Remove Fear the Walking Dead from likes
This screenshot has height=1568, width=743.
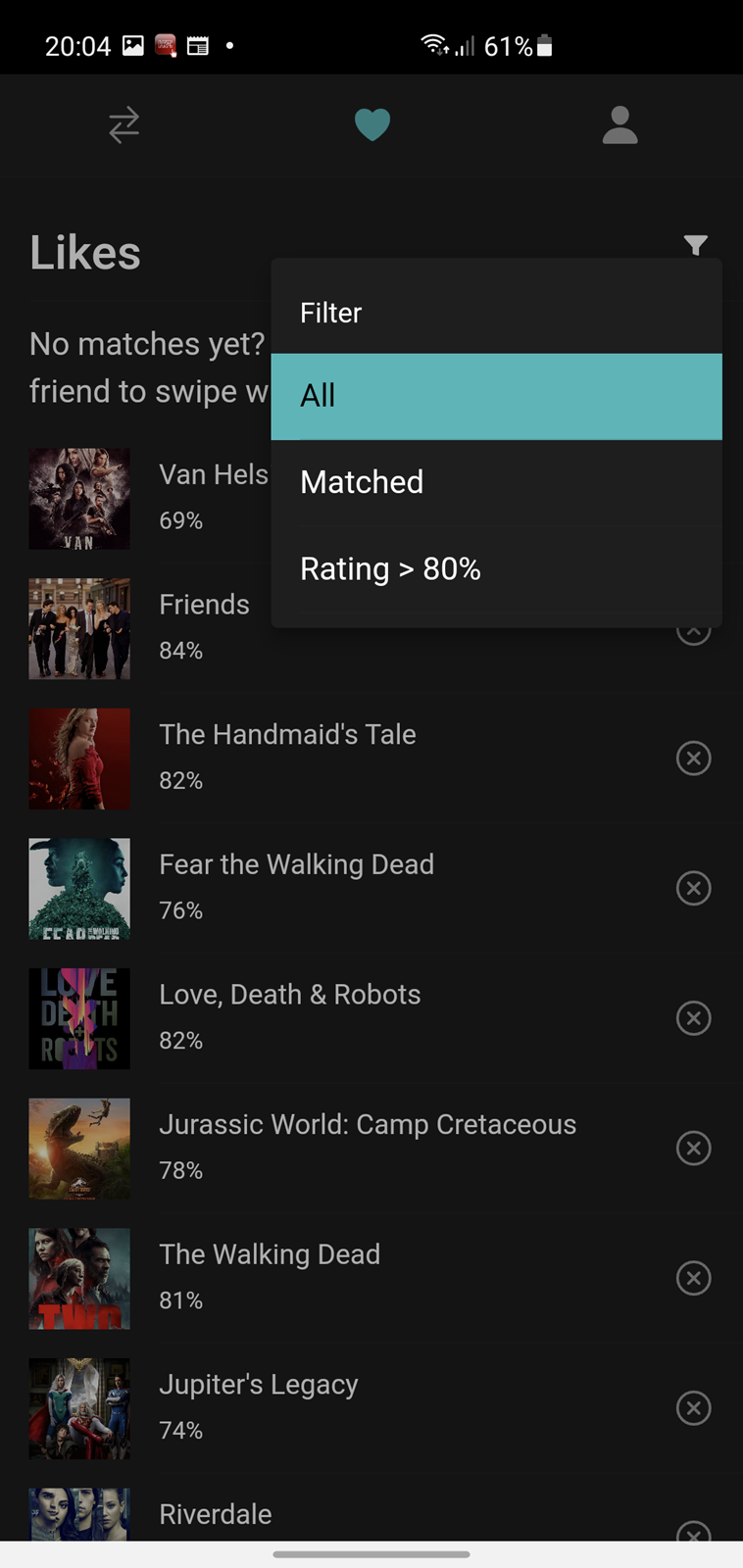694,889
